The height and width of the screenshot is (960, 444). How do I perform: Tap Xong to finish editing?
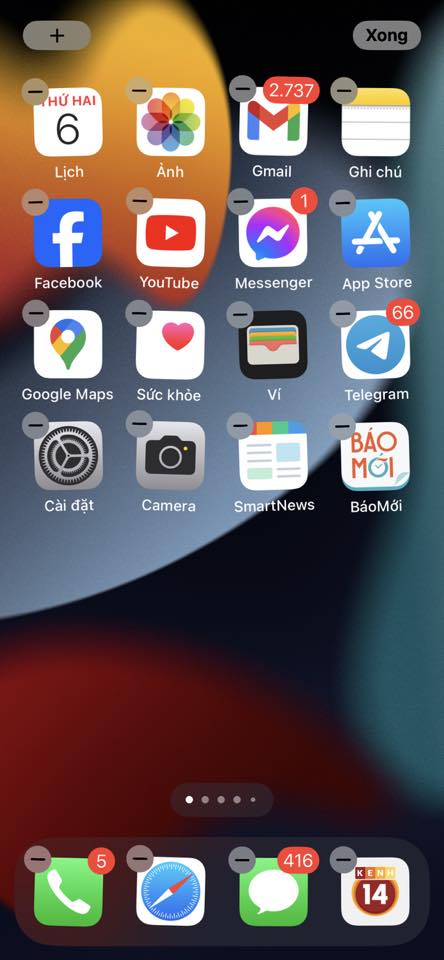(x=386, y=36)
